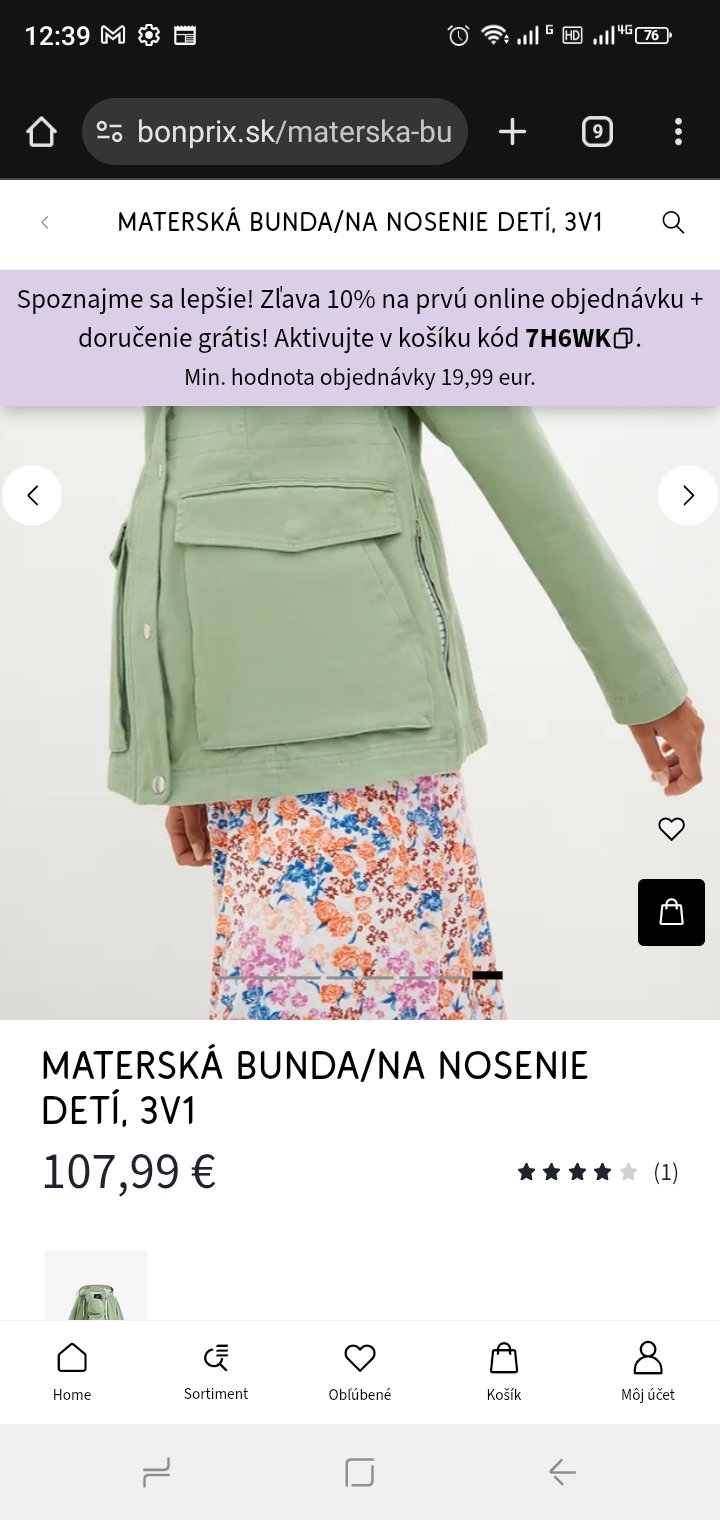This screenshot has width=720, height=1520.
Task: View the Košík tab
Action: click(504, 1372)
